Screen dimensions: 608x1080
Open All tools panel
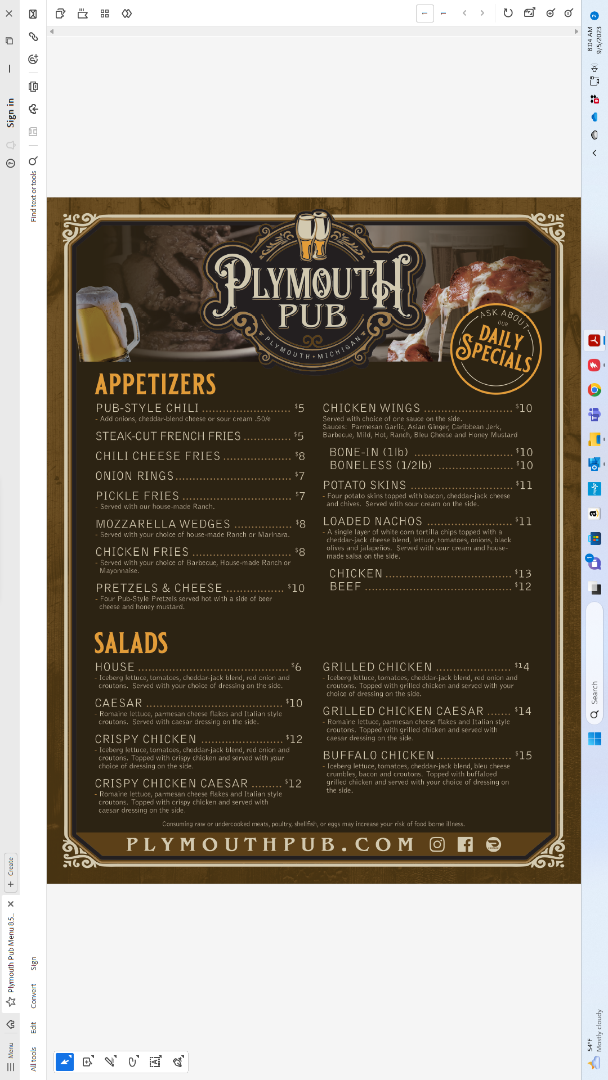point(33,1059)
